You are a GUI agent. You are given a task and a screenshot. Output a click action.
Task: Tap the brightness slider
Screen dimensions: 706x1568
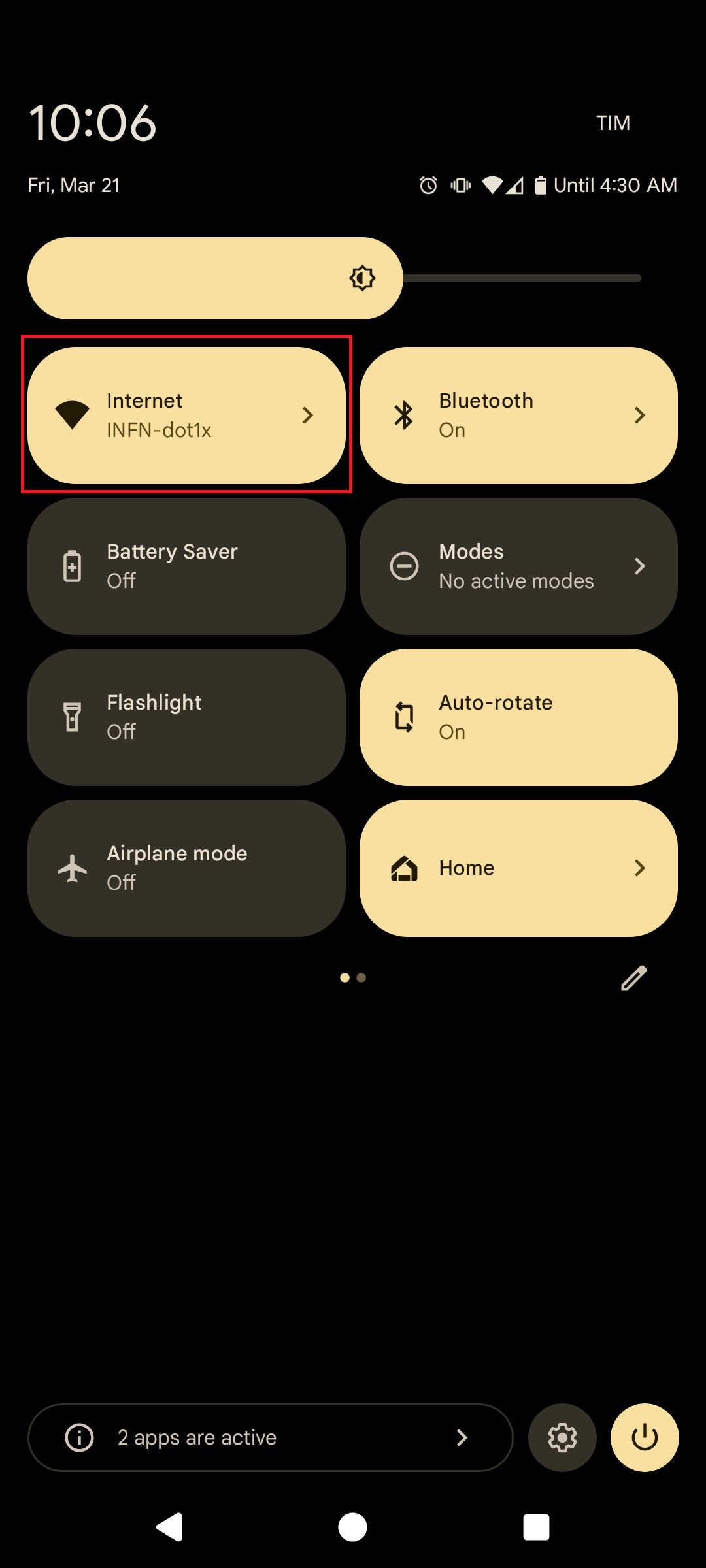click(x=334, y=278)
